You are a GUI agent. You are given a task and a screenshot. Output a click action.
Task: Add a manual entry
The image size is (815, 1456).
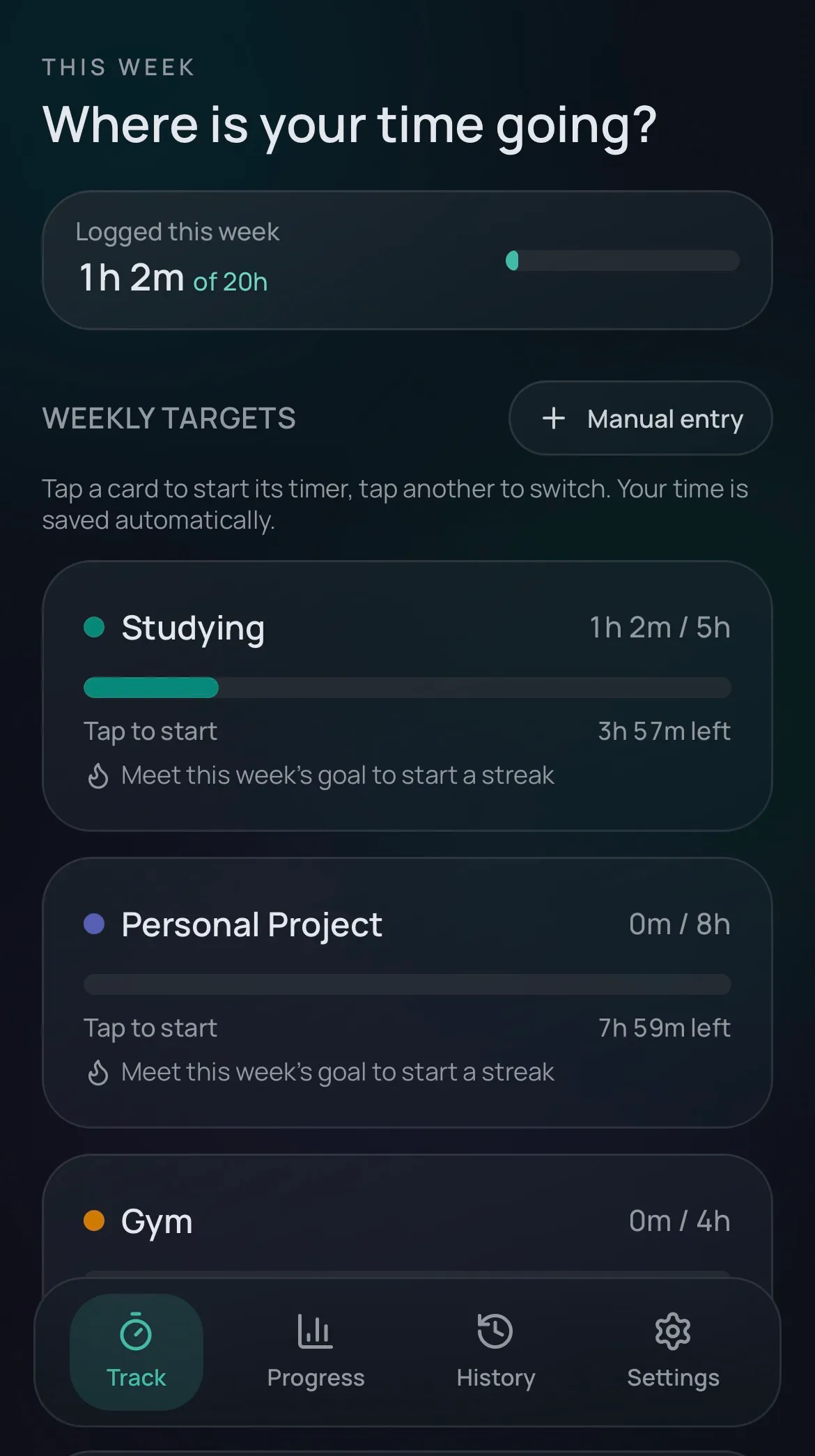point(640,418)
